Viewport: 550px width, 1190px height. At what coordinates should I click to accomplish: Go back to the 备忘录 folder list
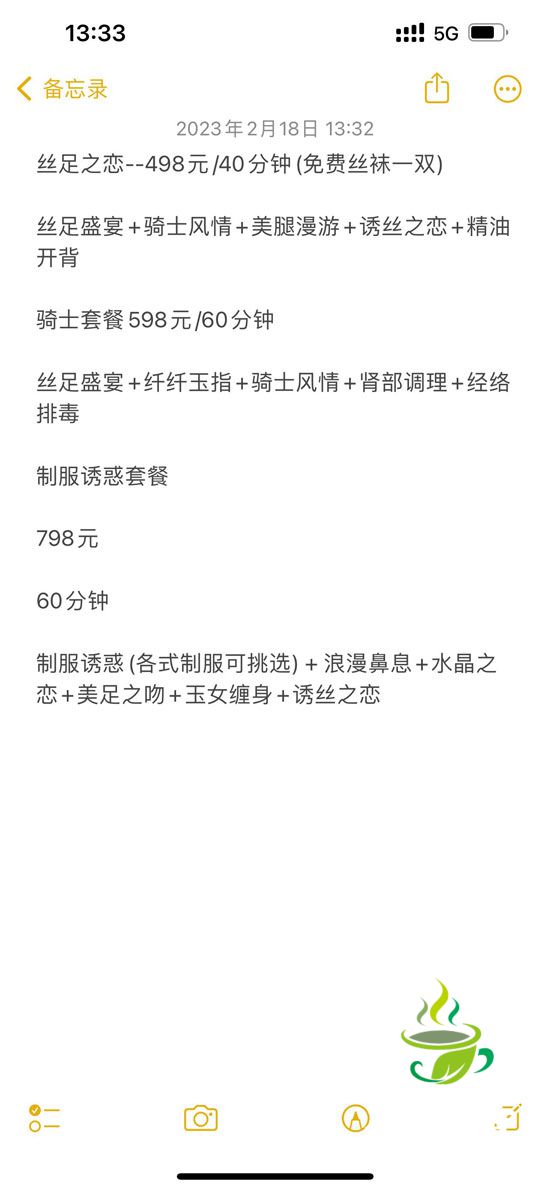(x=62, y=89)
